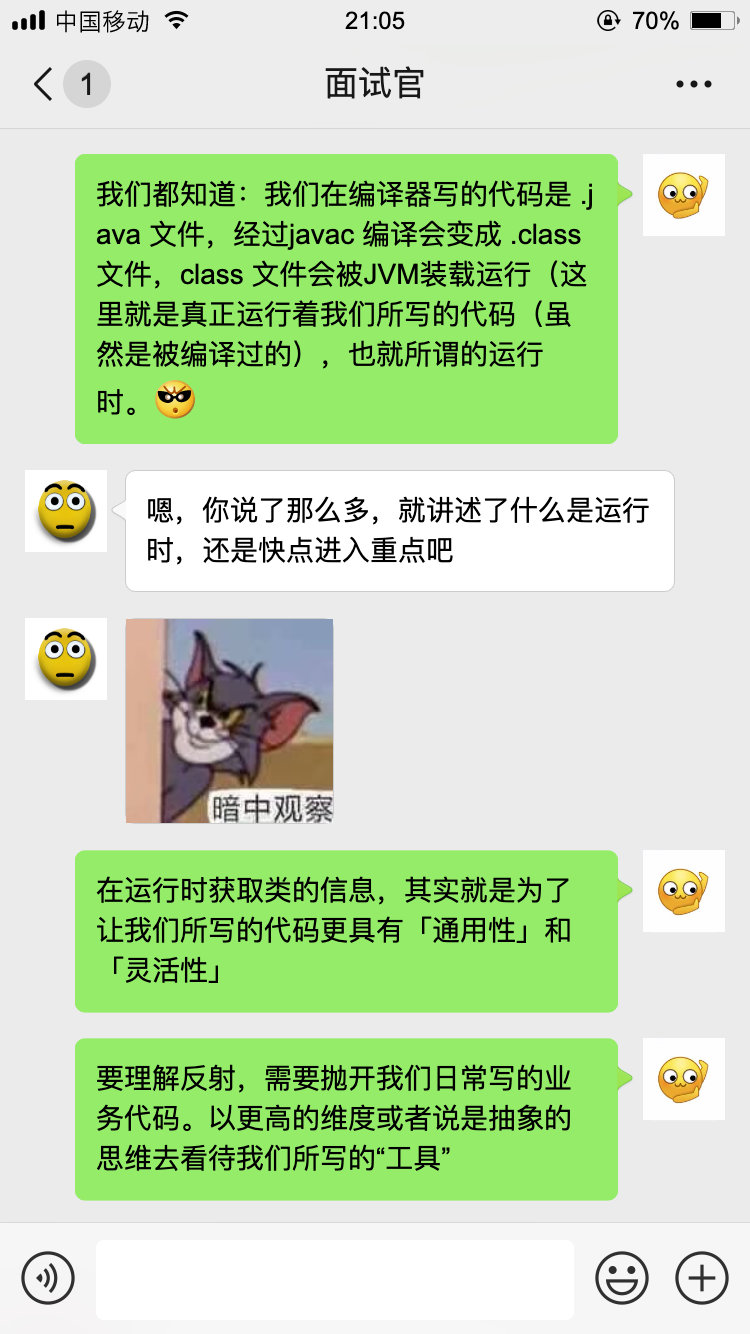Open my avatar beside the 我们都知道 message

coord(683,195)
